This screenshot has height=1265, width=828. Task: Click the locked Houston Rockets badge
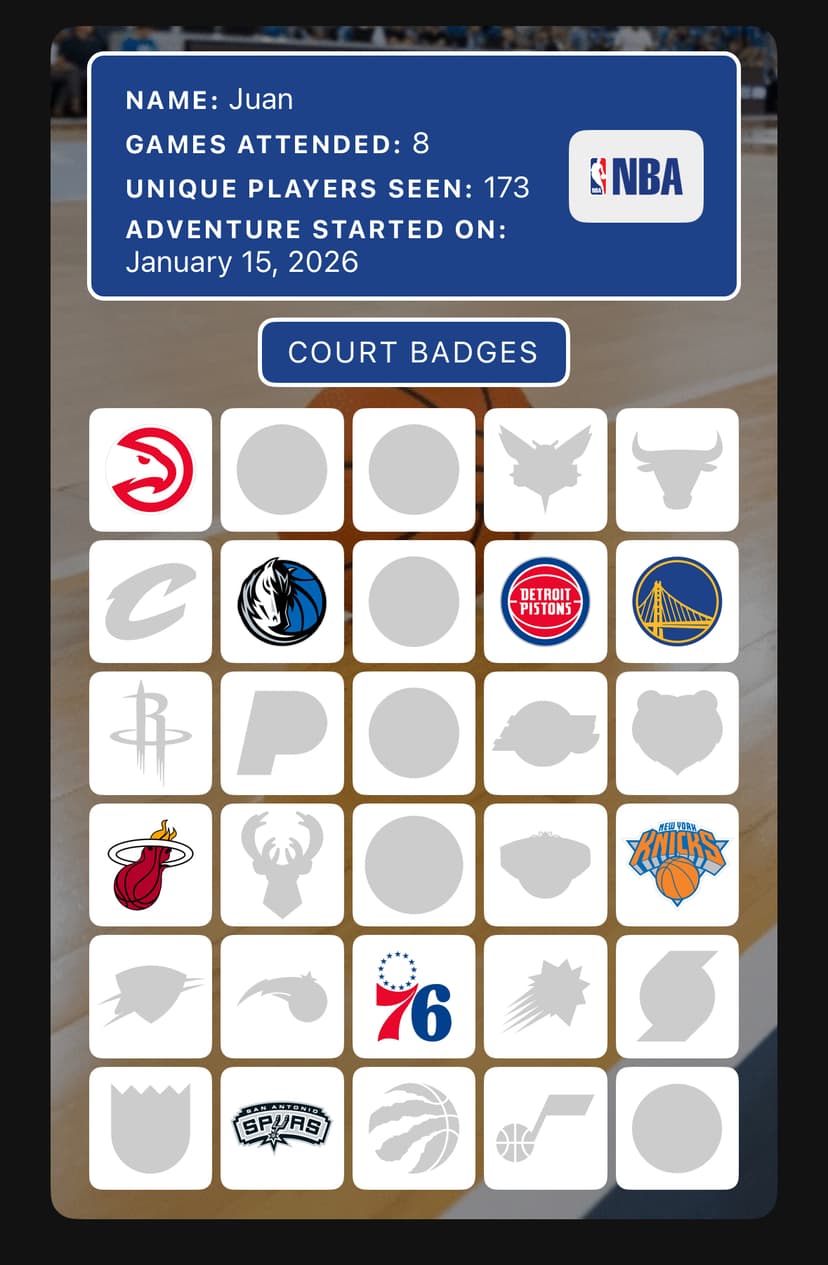click(150, 734)
